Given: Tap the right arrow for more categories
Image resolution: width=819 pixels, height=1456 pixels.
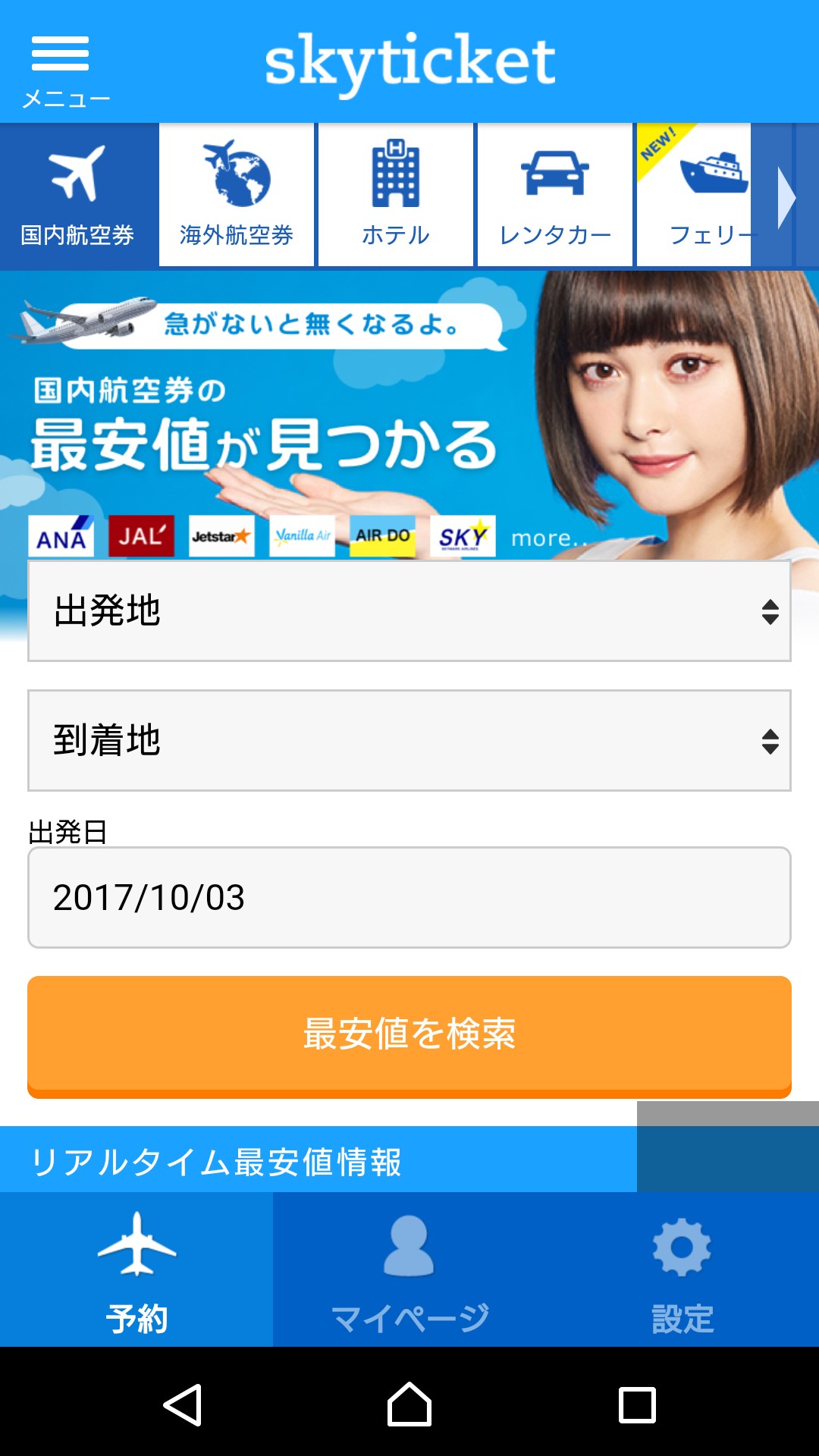Looking at the screenshot, I should pyautogui.click(x=787, y=197).
